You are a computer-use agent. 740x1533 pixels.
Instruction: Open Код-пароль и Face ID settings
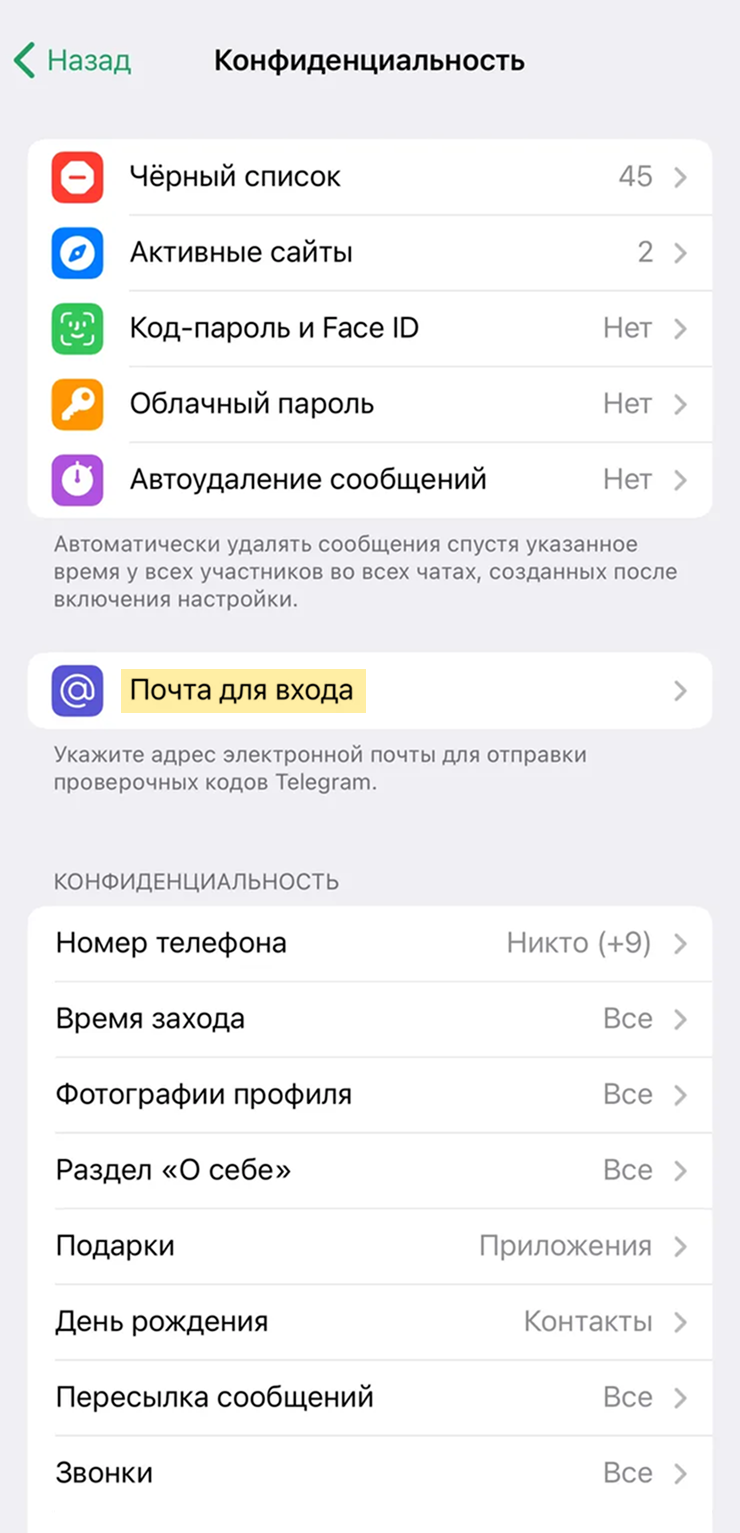pyautogui.click(x=370, y=328)
